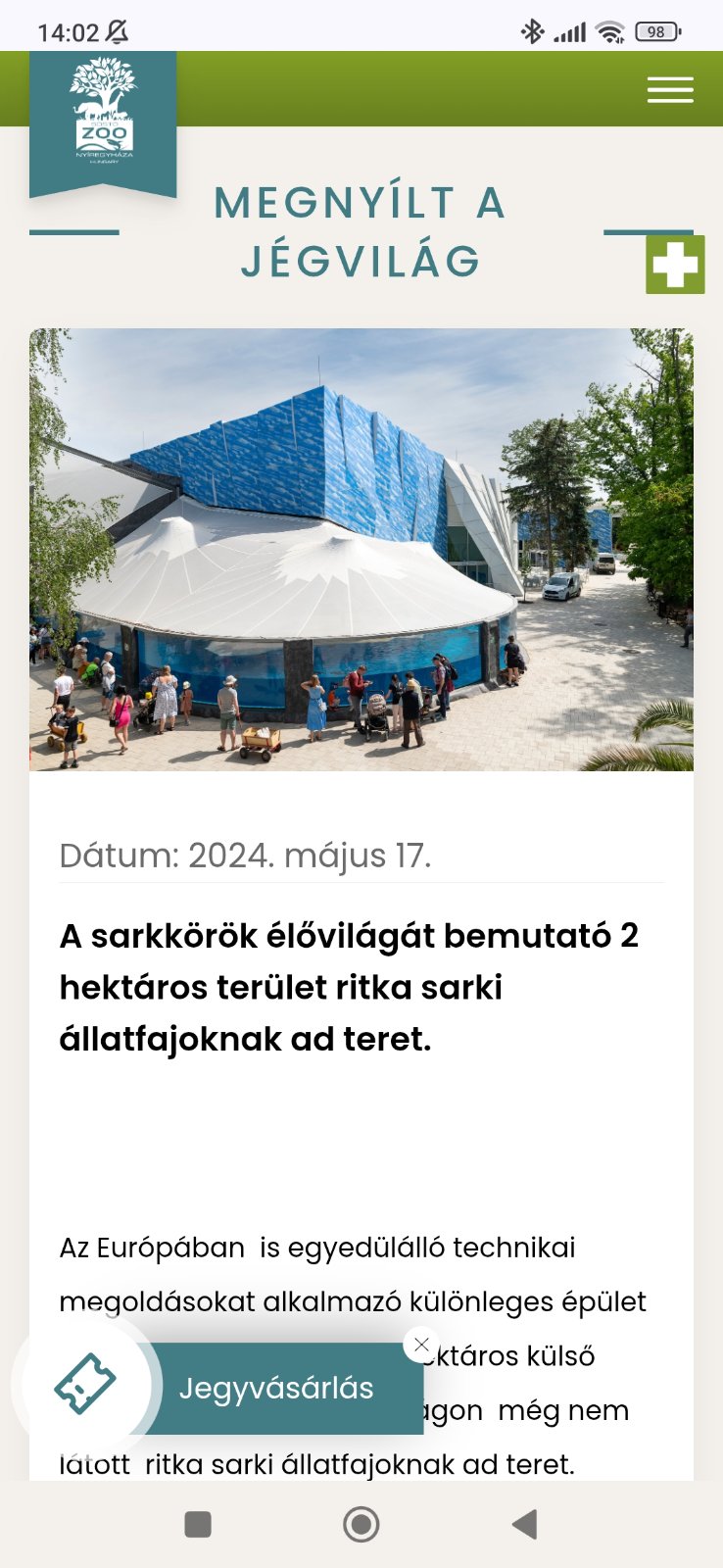Tap the green plus icon

point(675,265)
